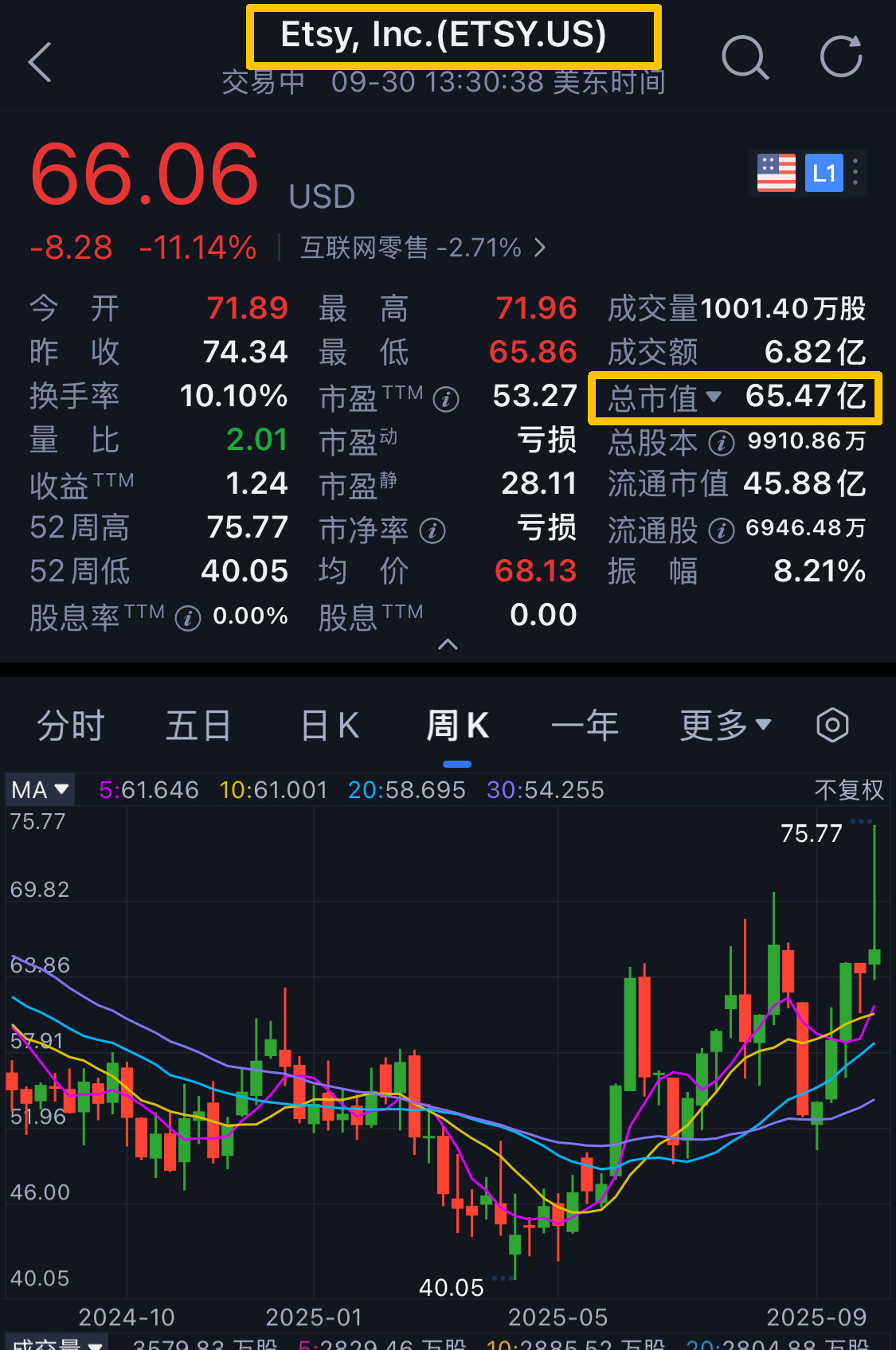Switch to the 日K chart tab
Viewport: 896px width, 1350px height.
click(x=330, y=726)
